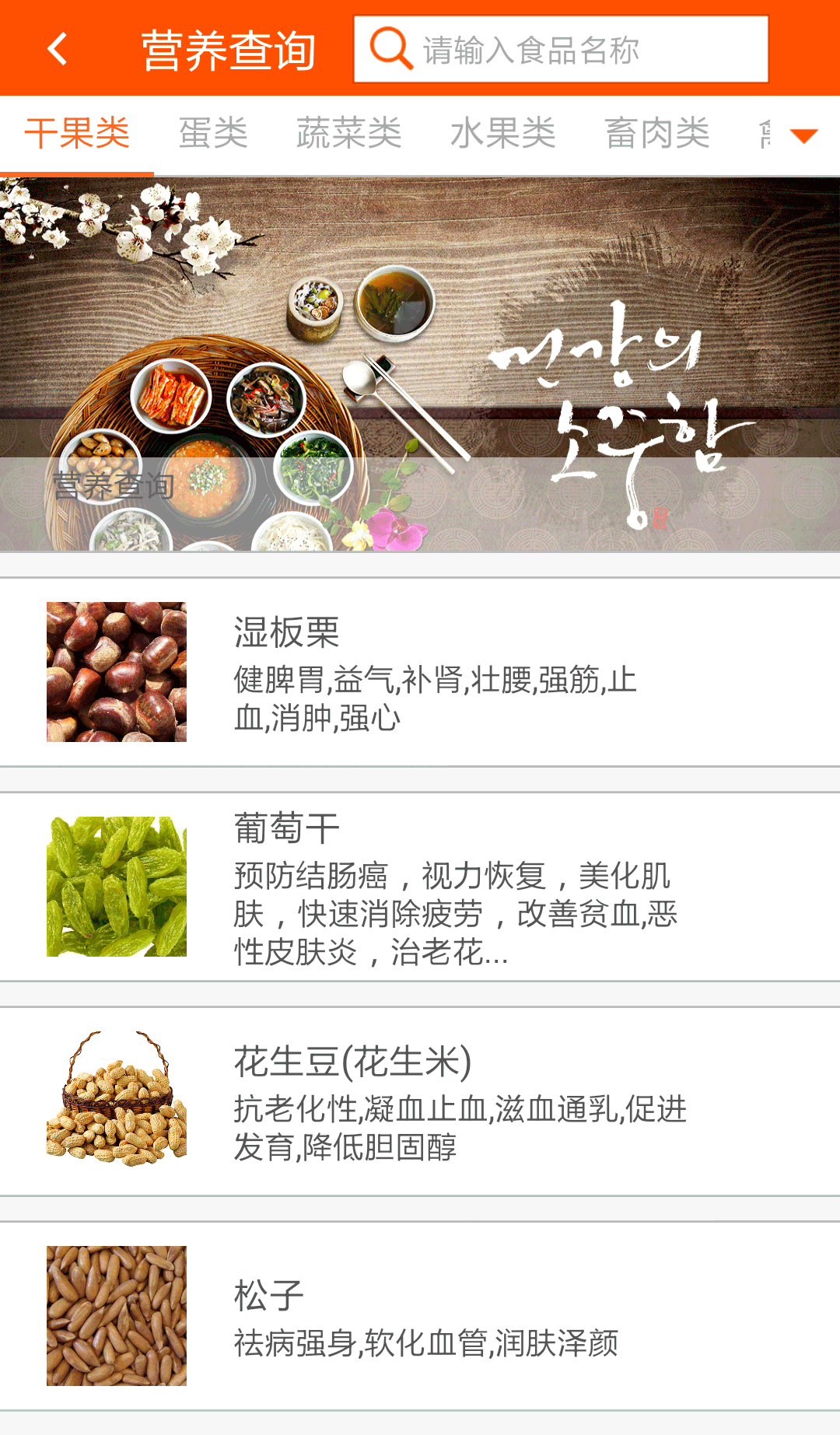The height and width of the screenshot is (1435, 840).
Task: Switch to the 蔬菜类 category tab
Action: [x=348, y=132]
